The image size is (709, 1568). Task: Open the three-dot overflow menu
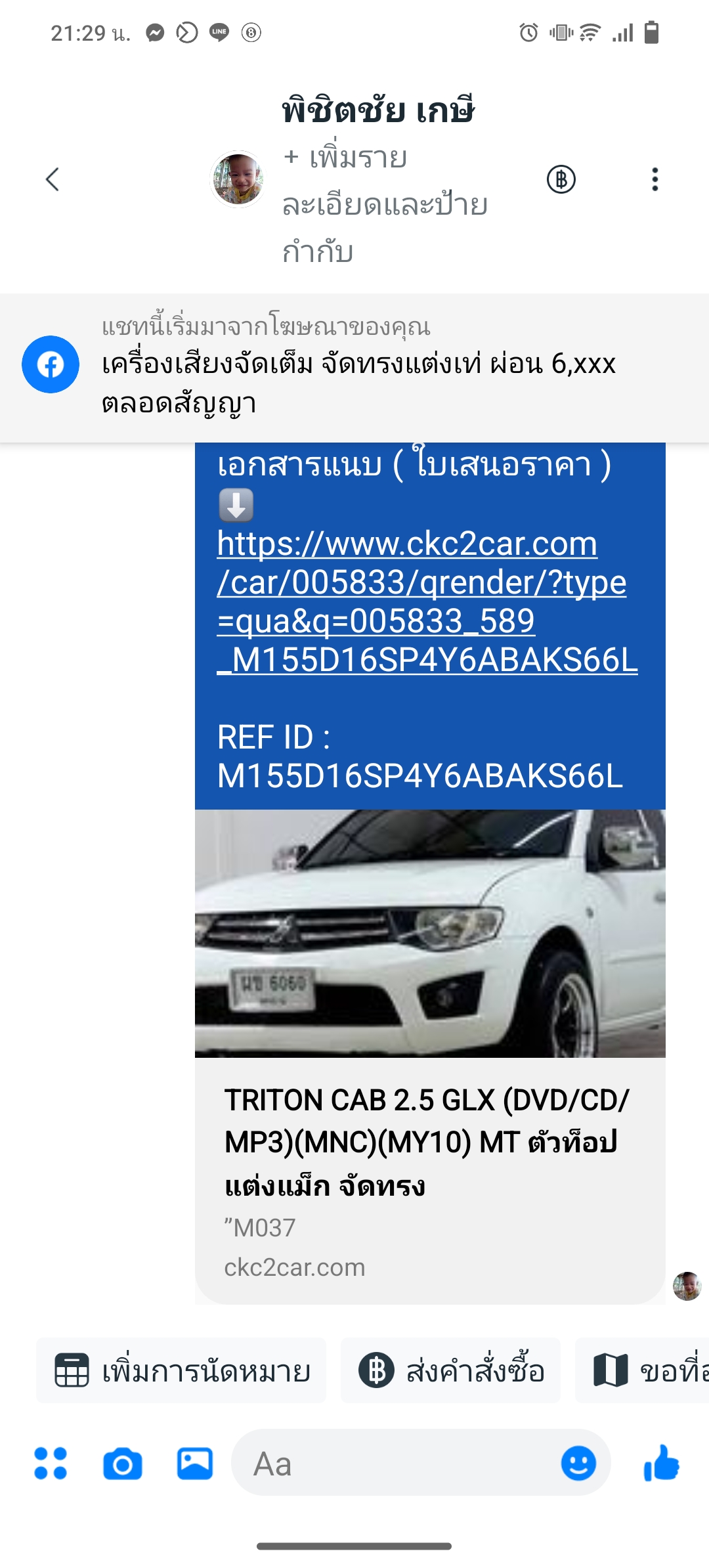(x=655, y=179)
